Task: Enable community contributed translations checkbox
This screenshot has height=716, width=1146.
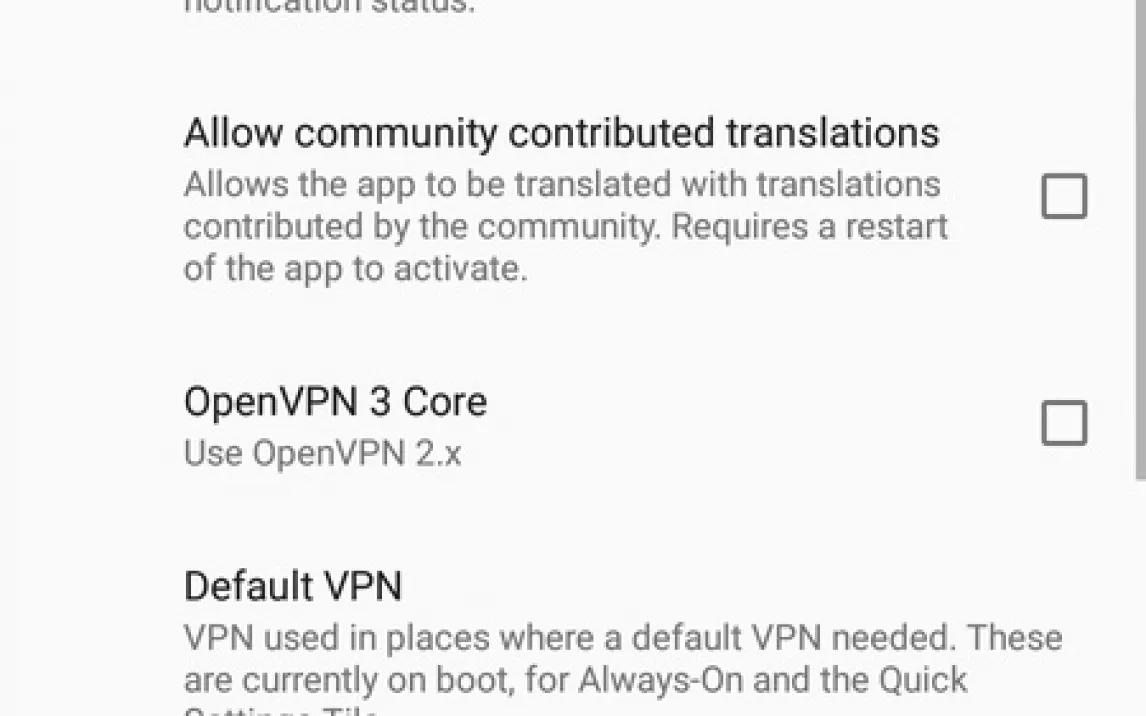Action: pos(1063,196)
